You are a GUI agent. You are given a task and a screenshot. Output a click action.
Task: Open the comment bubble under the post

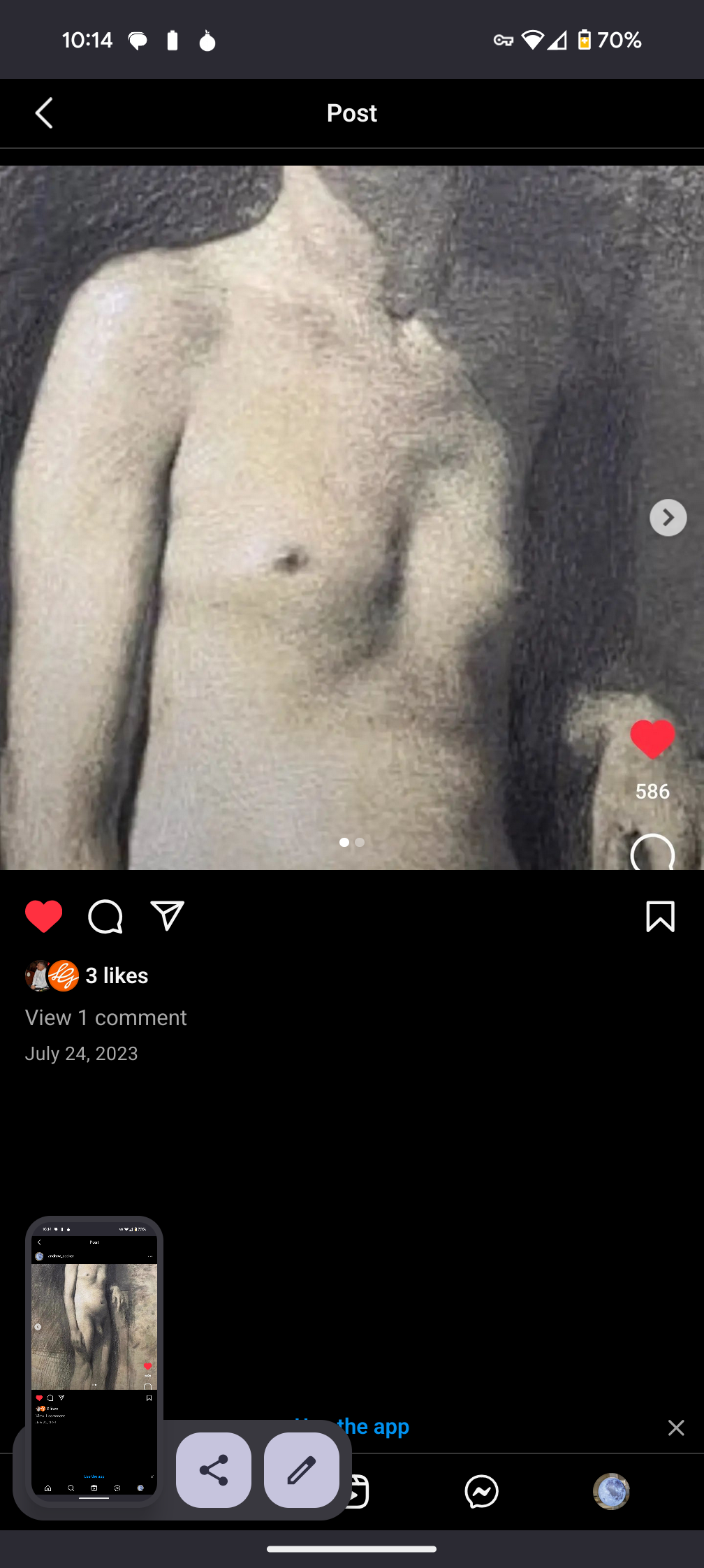105,917
